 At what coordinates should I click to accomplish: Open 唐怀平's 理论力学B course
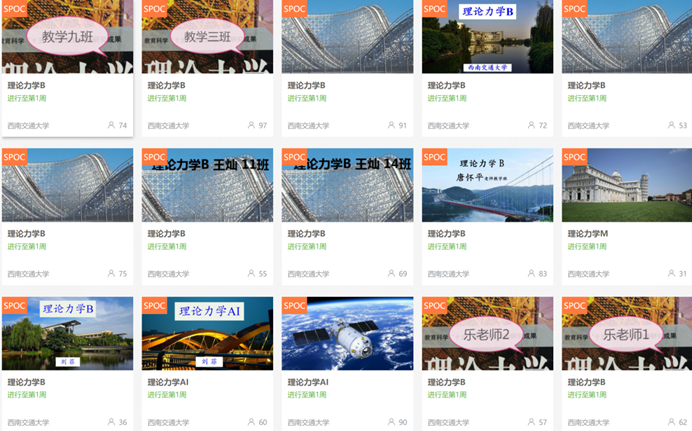click(x=487, y=186)
